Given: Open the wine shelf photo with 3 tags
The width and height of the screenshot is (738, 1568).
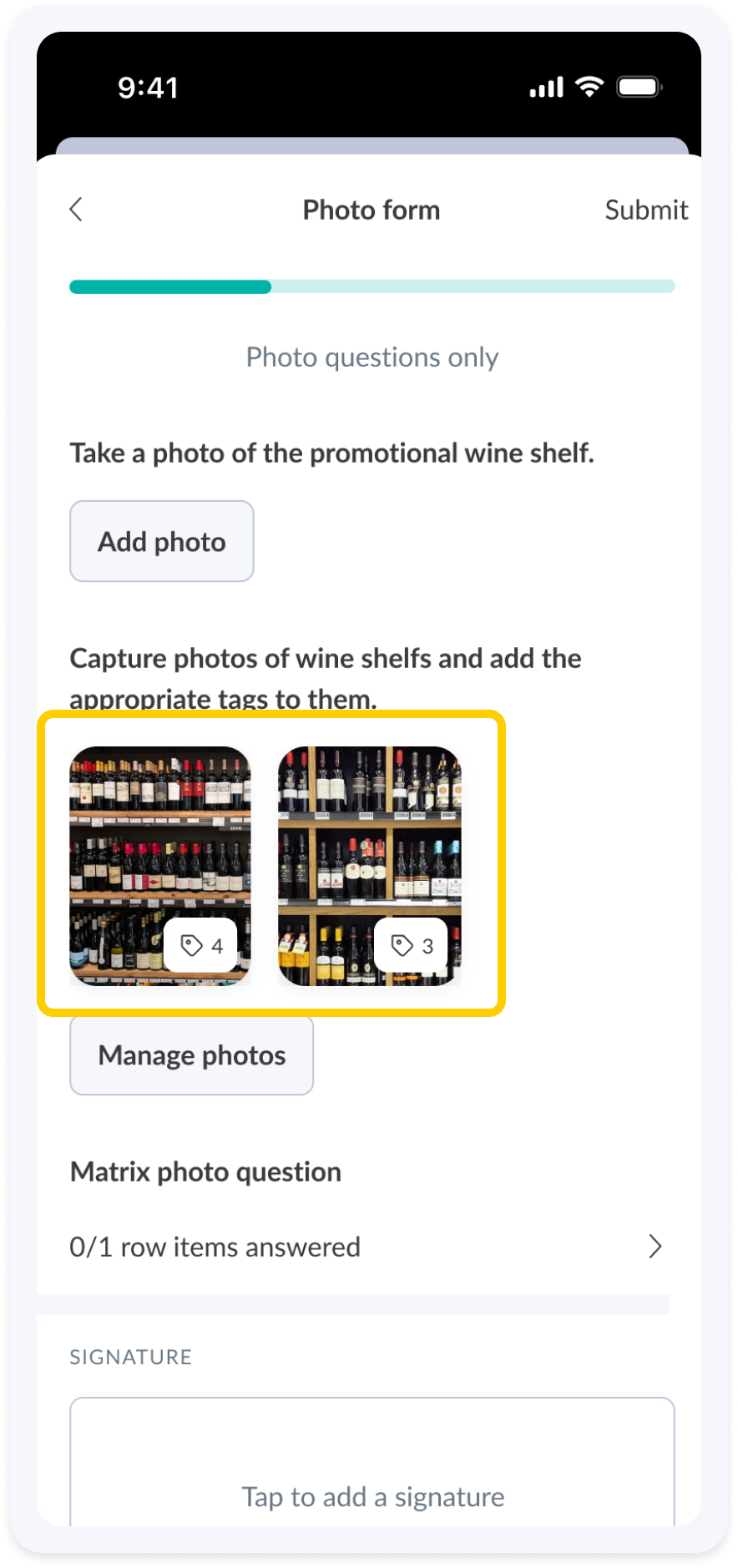Looking at the screenshot, I should pos(370,866).
